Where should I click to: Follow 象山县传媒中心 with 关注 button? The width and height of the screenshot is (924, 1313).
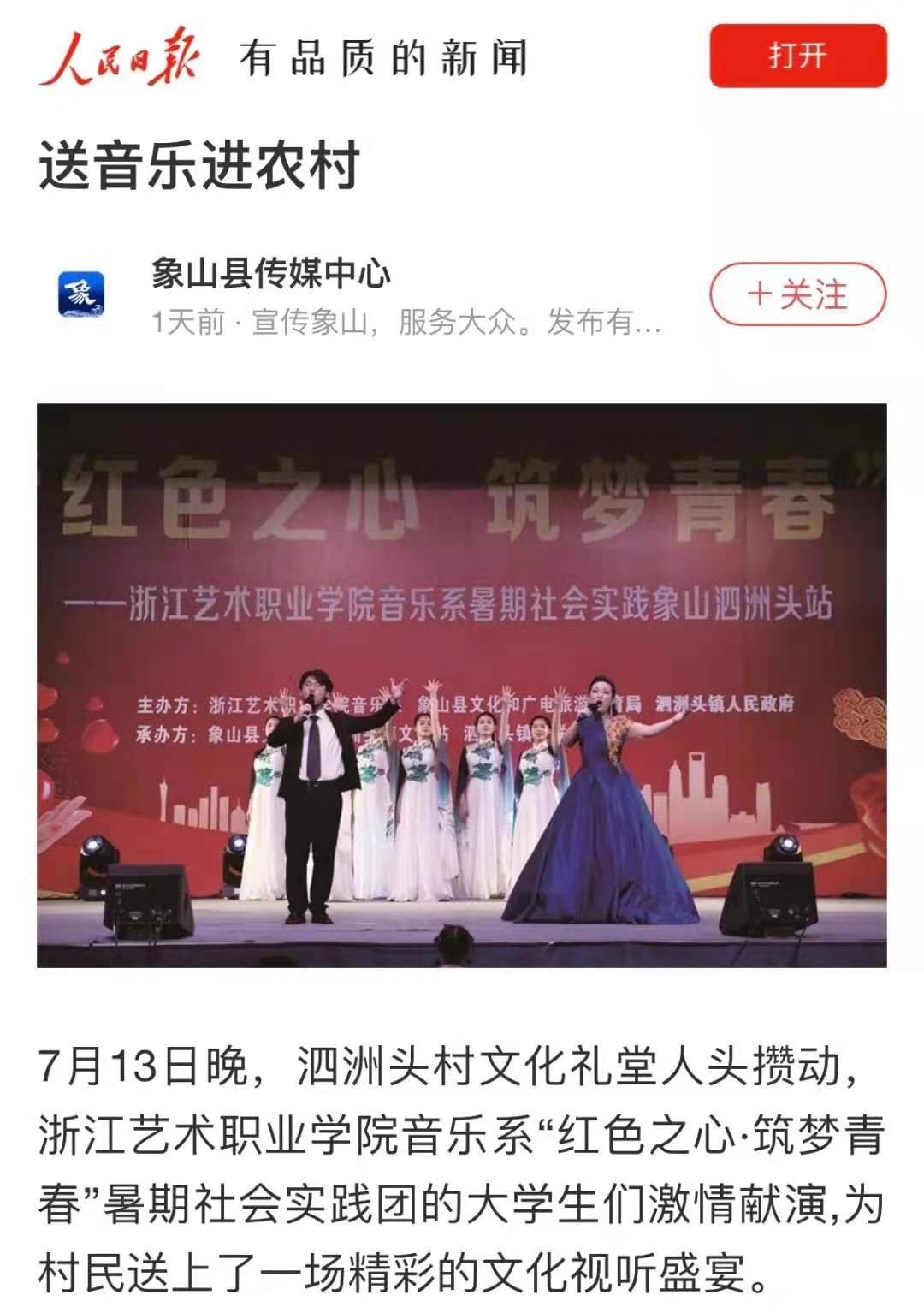pos(797,294)
